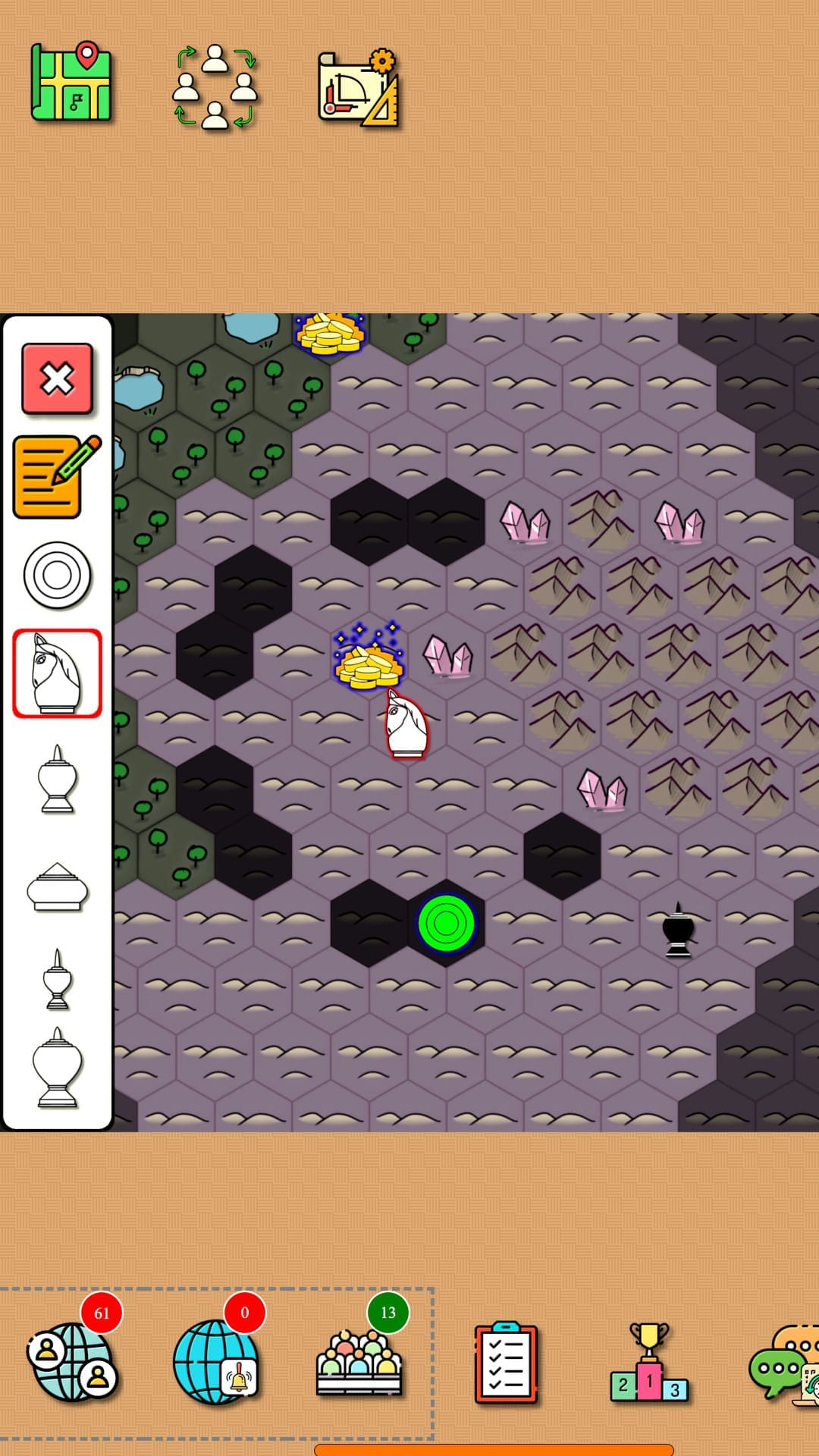The image size is (819, 1456).
Task: Open the green map icon
Action: coord(71,83)
